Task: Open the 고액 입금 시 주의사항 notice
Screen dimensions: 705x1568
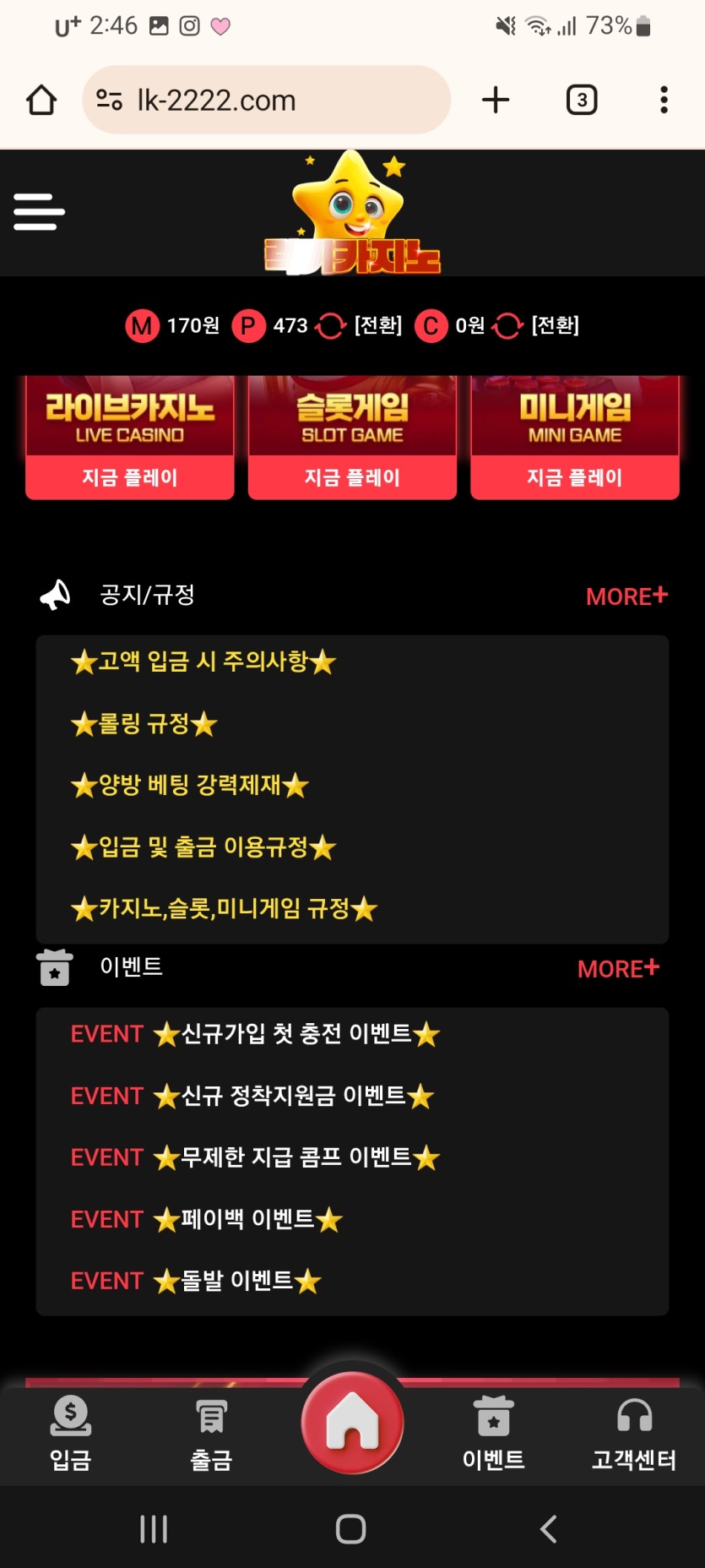Action: [203, 661]
